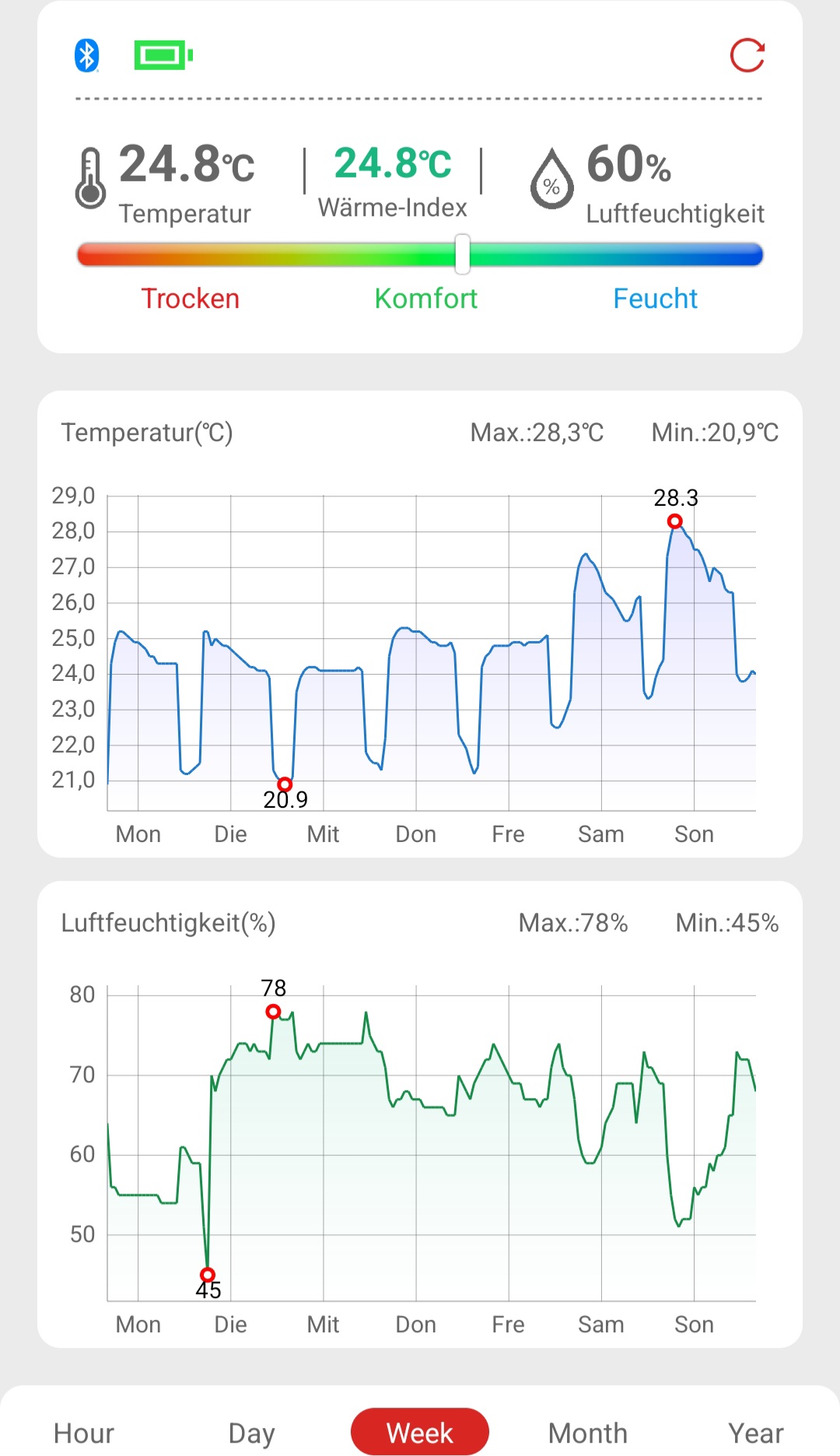Refresh the sensor readings
The width and height of the screenshot is (840, 1456).
747,55
